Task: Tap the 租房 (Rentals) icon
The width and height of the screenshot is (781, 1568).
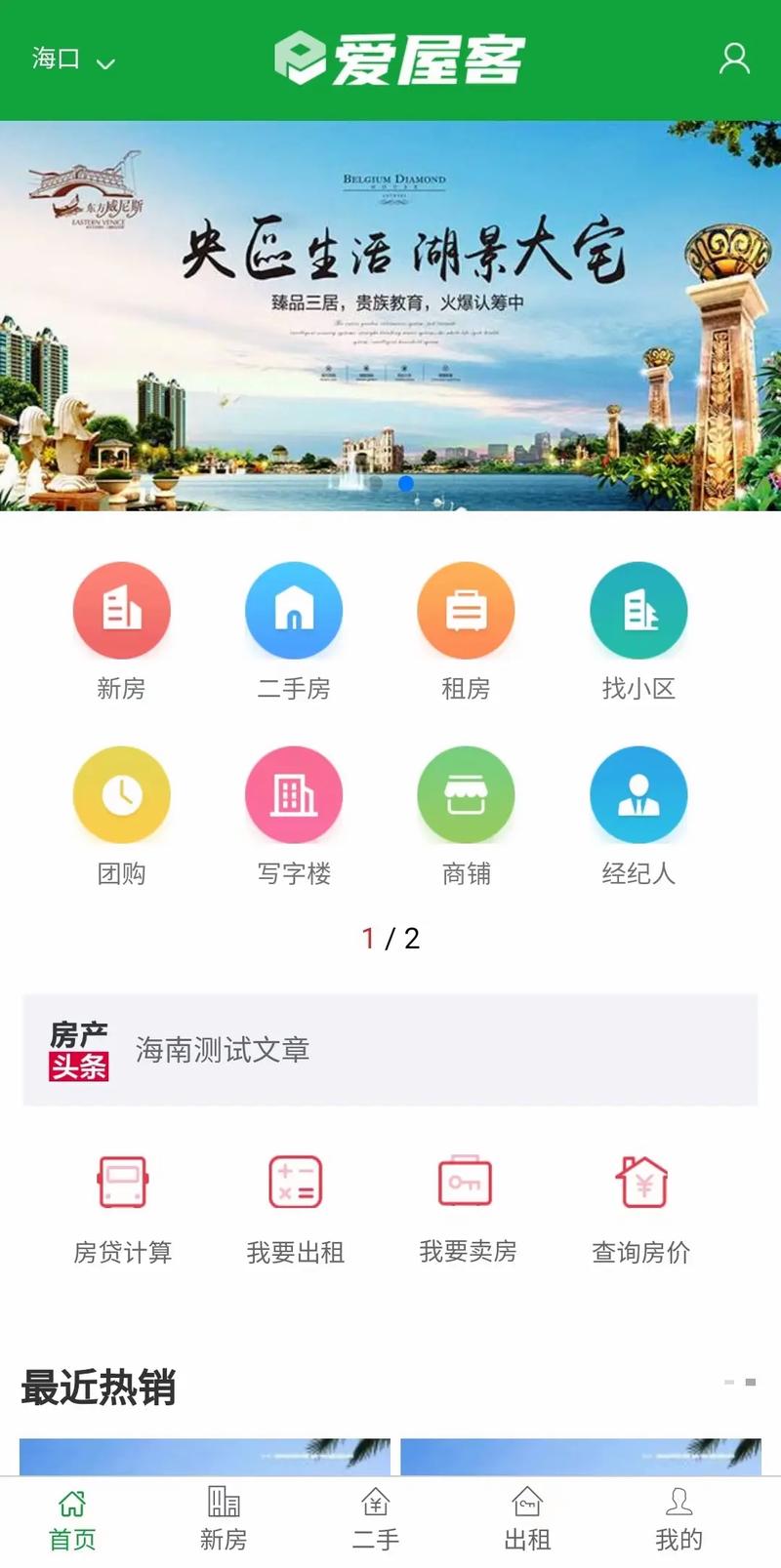Action: point(467,609)
